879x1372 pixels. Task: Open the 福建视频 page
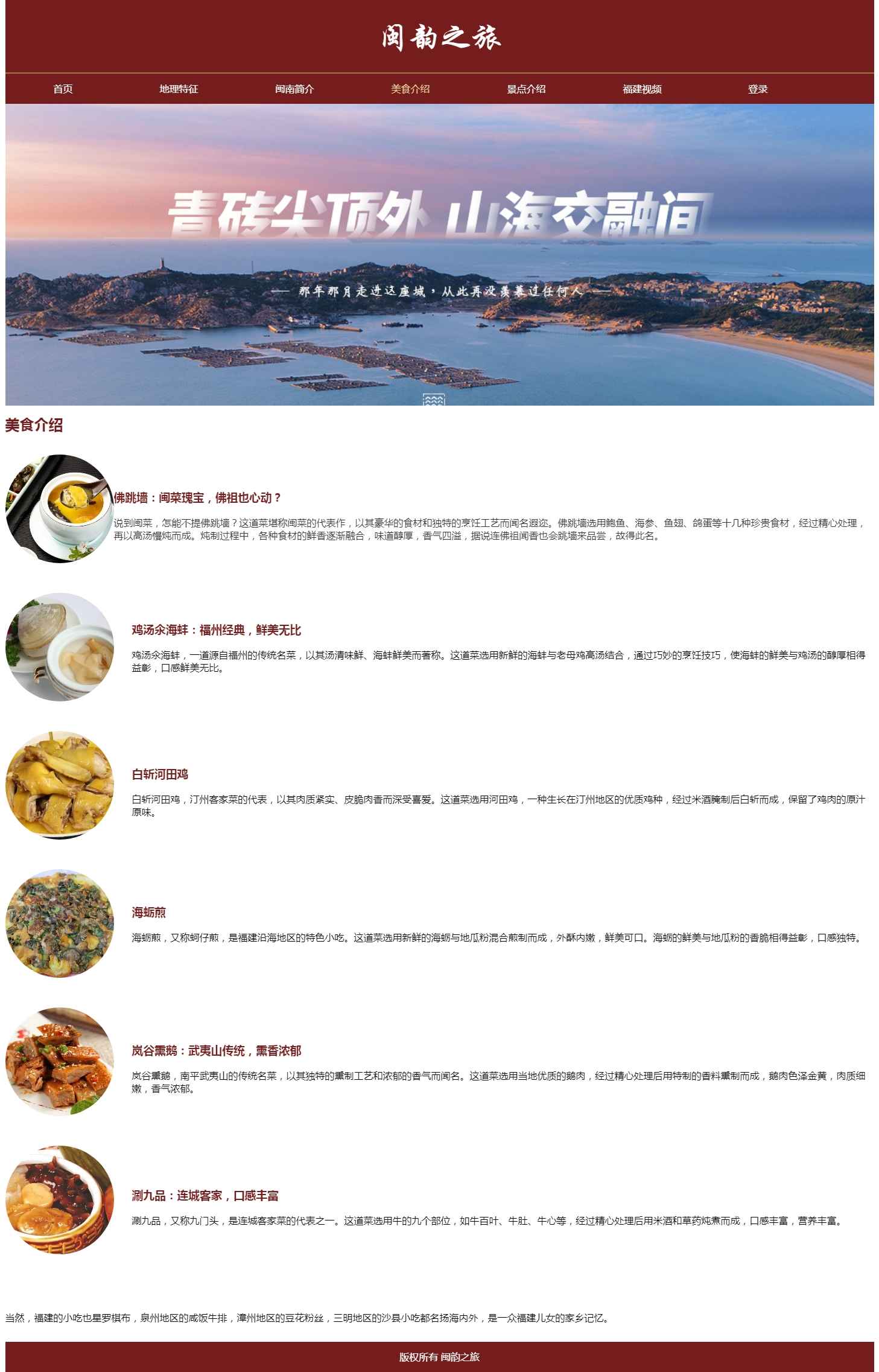(642, 89)
